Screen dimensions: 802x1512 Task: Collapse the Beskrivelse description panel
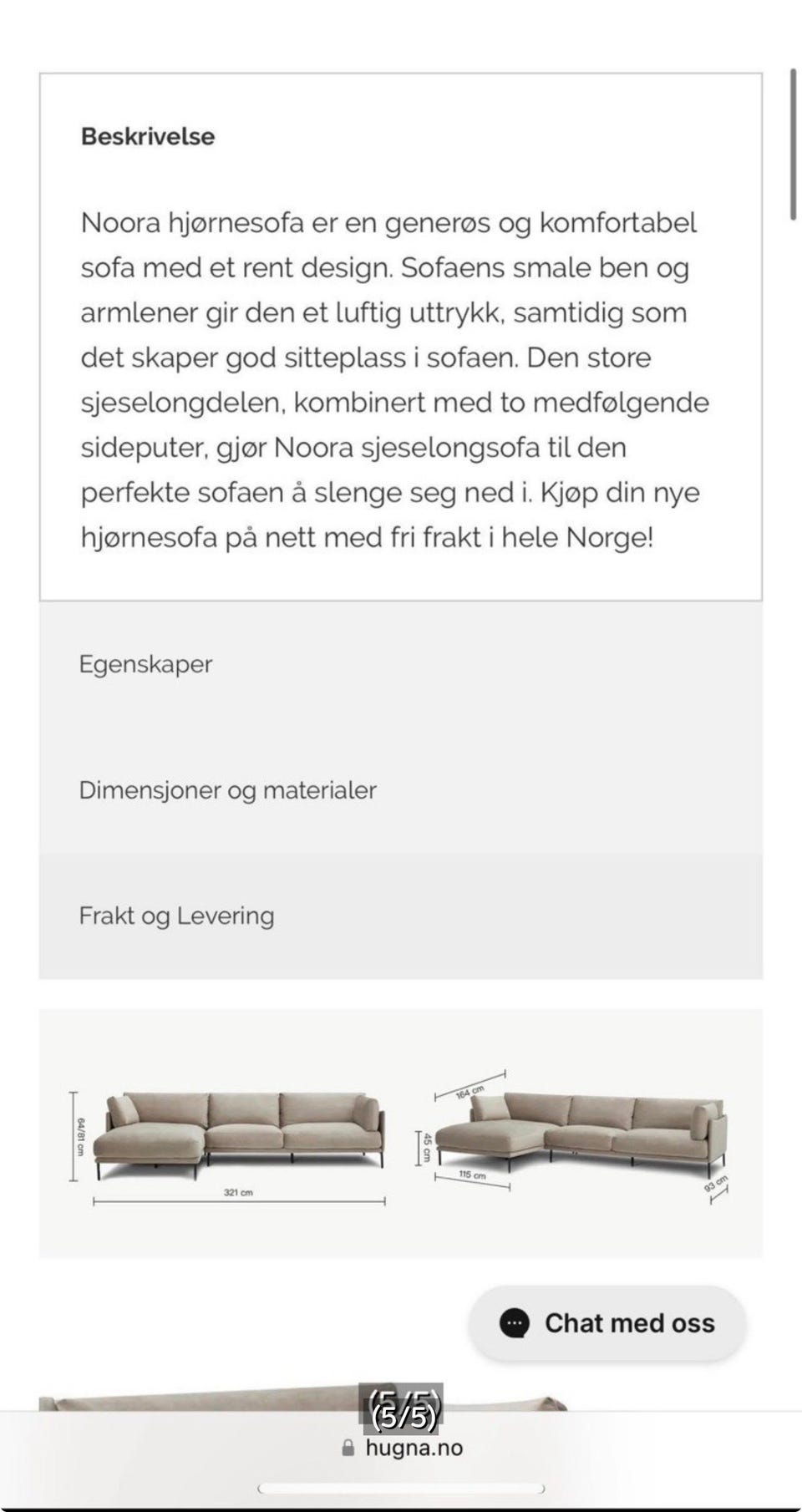click(x=147, y=136)
